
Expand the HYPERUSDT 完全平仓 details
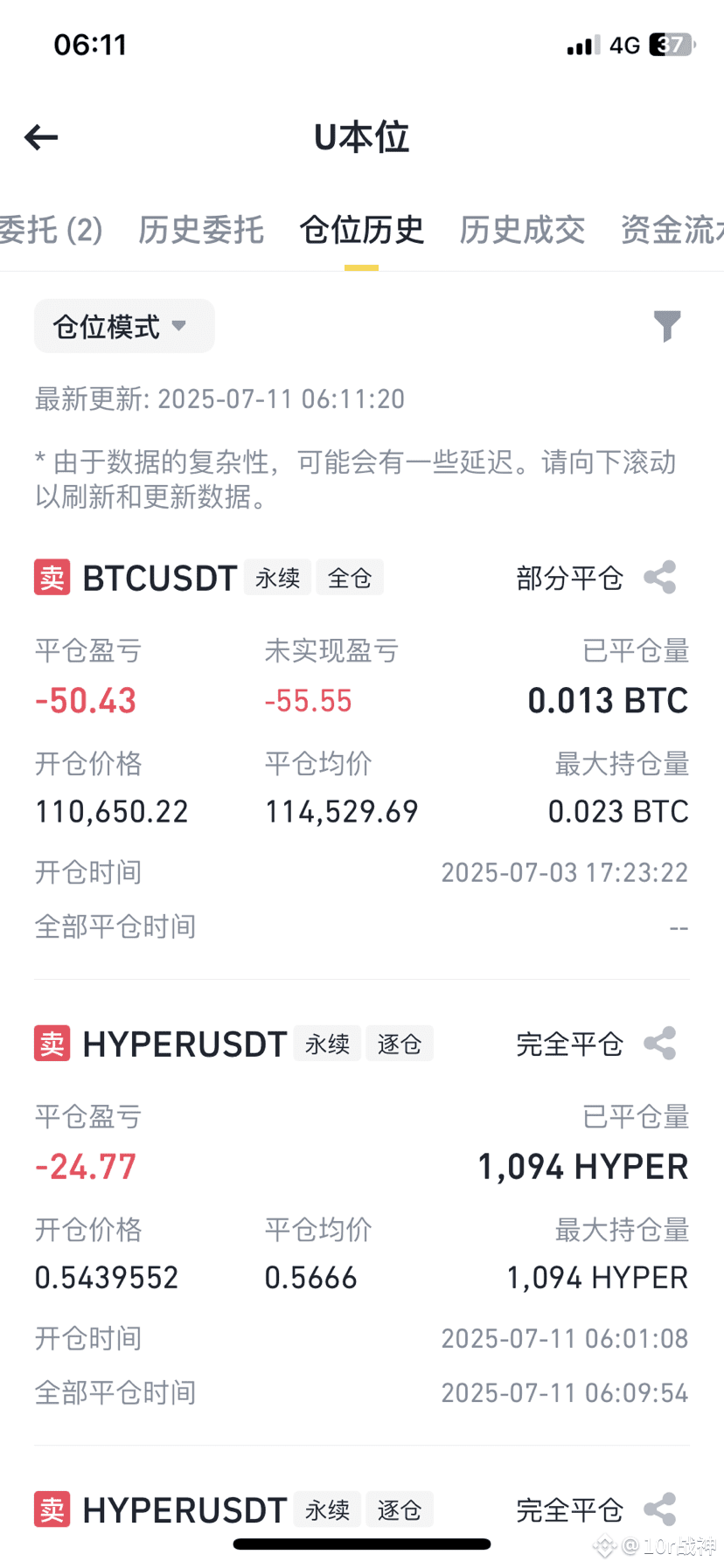pyautogui.click(x=568, y=1042)
